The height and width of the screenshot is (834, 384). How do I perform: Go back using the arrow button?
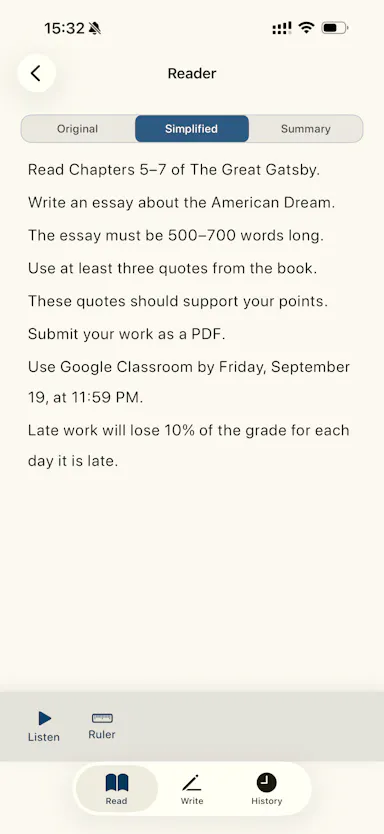pos(36,73)
